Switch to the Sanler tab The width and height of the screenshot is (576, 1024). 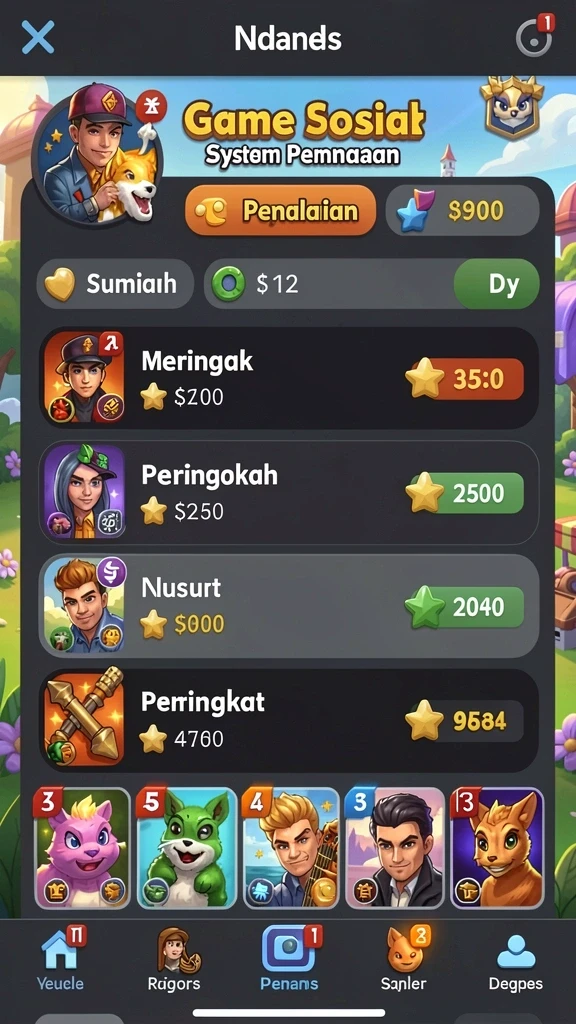[x=404, y=959]
